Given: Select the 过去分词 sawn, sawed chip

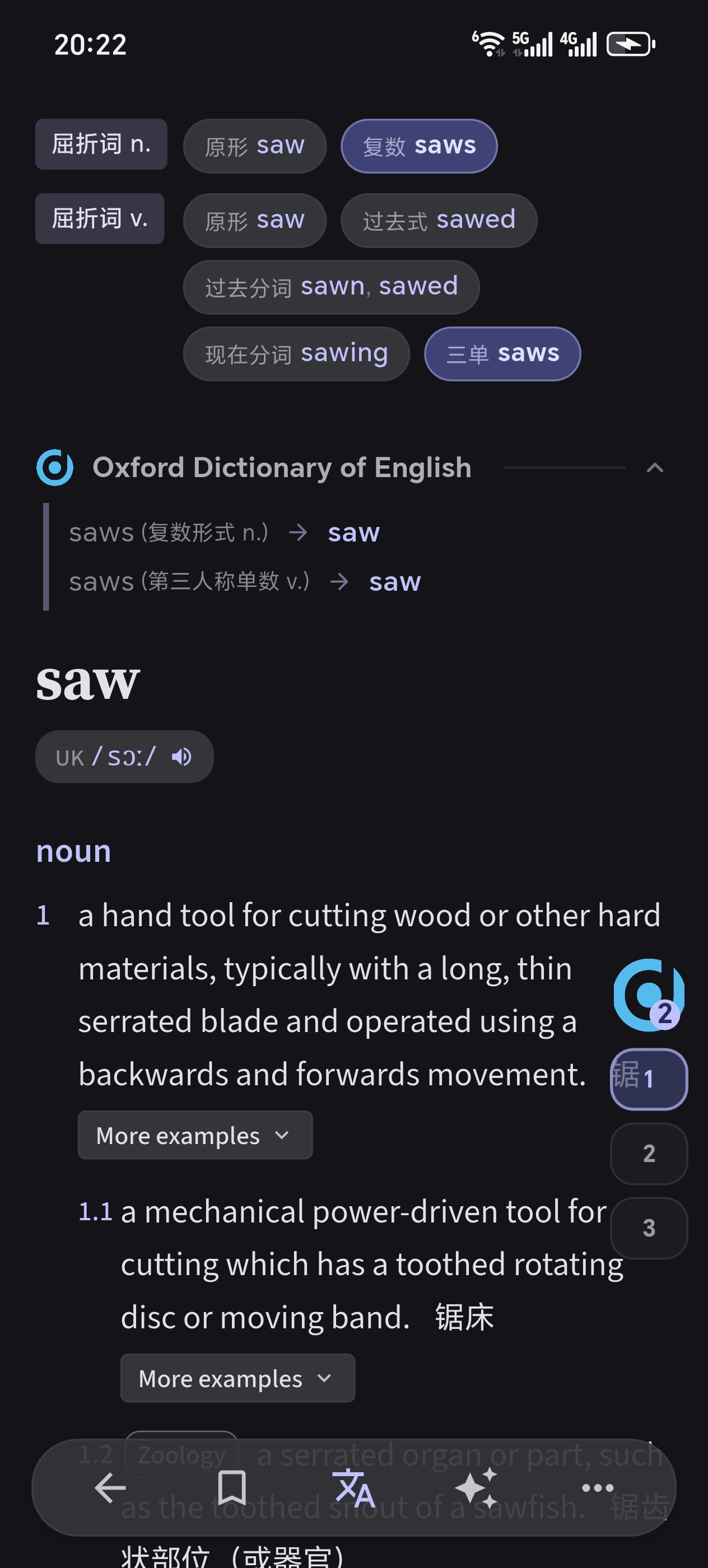Looking at the screenshot, I should point(331,287).
